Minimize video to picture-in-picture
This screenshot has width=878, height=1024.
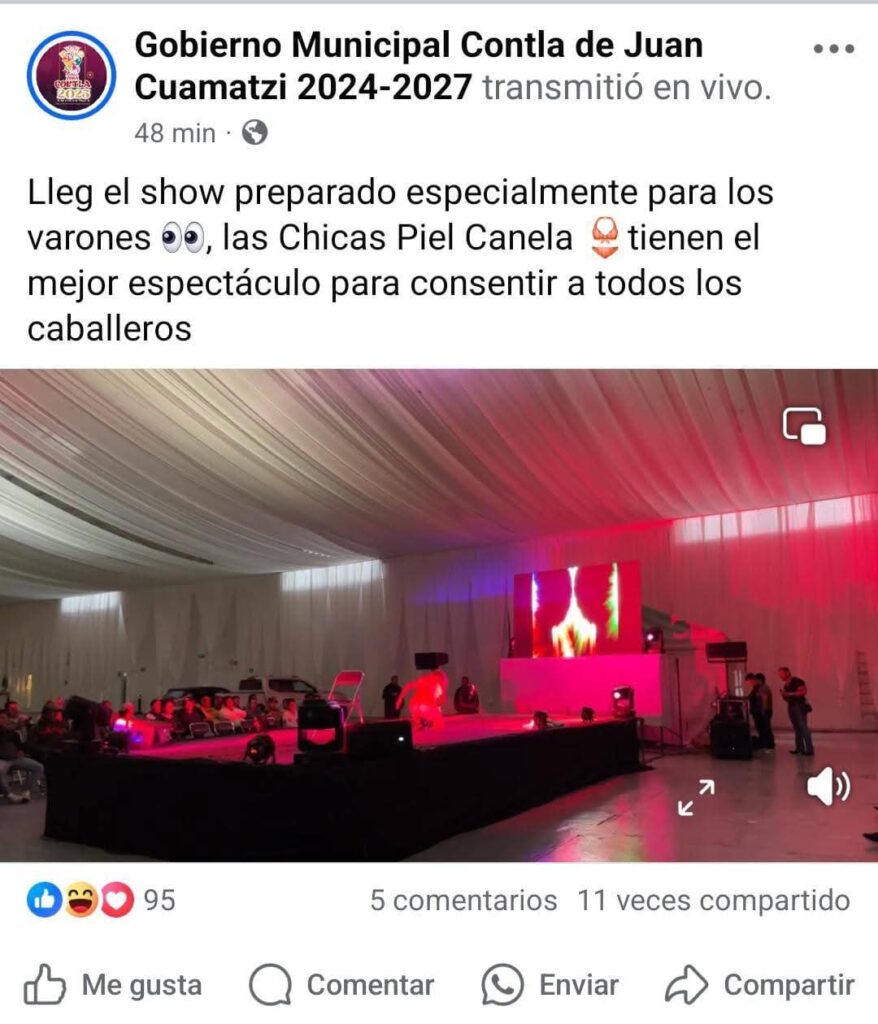(x=804, y=426)
